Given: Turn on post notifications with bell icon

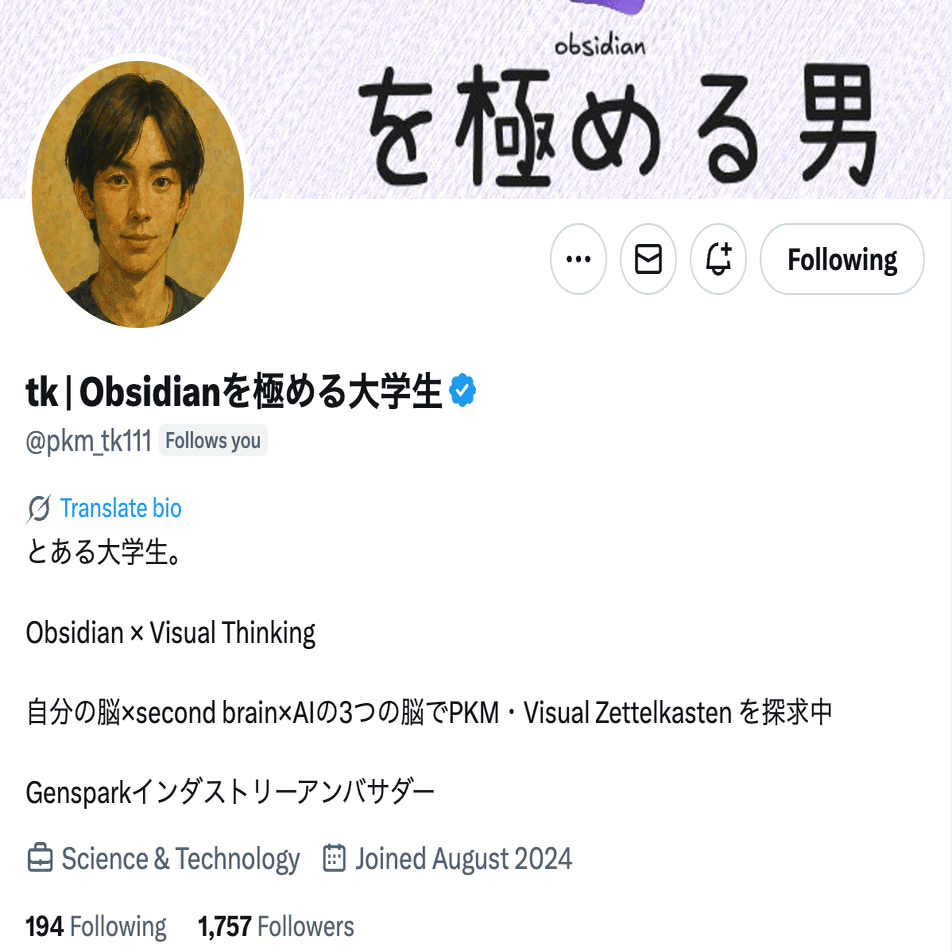Looking at the screenshot, I should 718,260.
